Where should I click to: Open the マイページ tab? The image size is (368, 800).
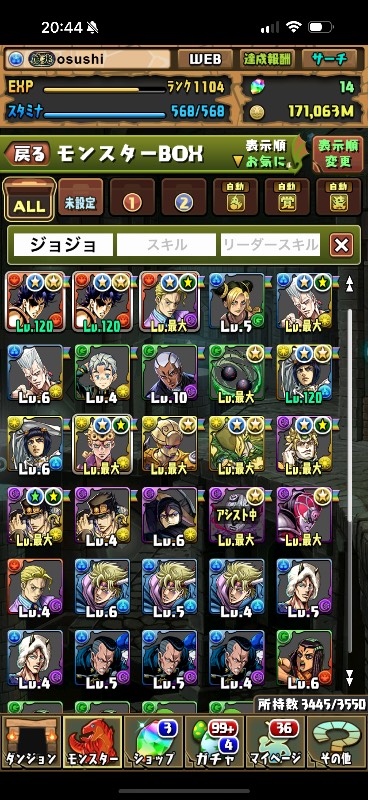(275, 742)
